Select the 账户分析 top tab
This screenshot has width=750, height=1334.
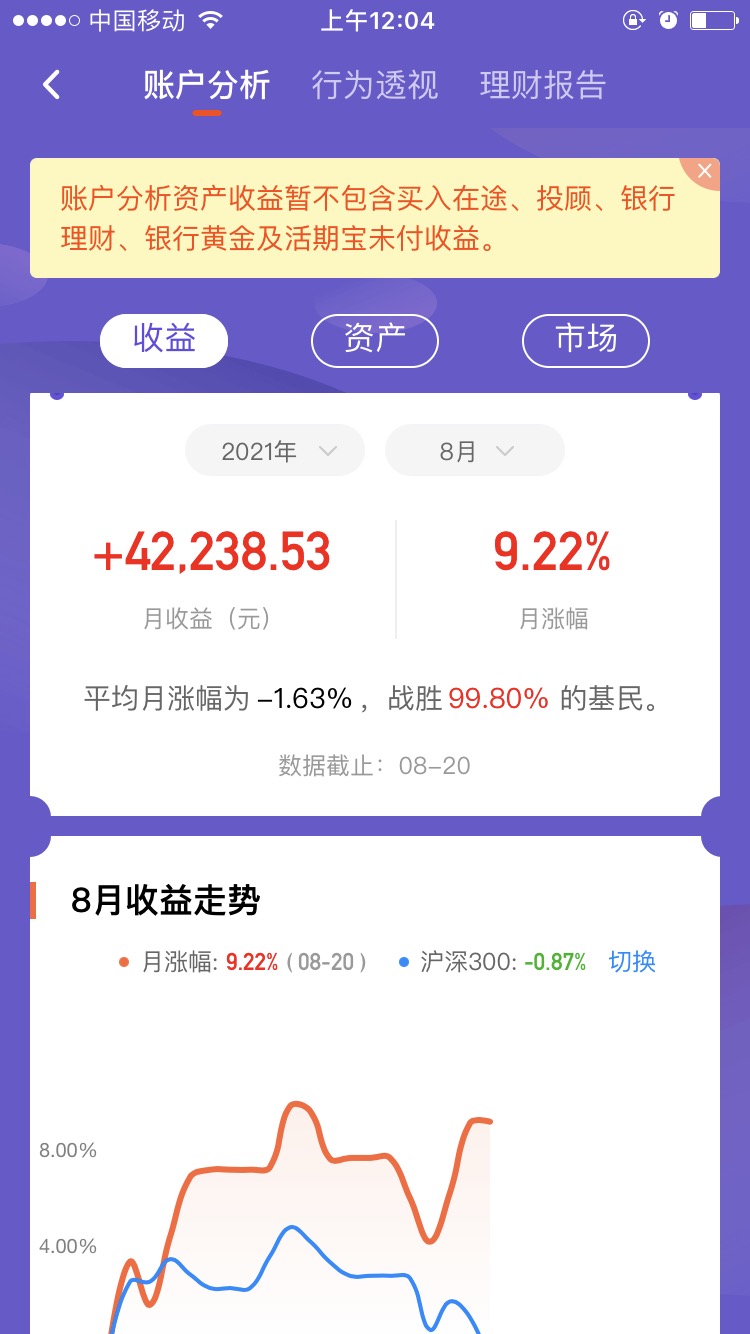pos(207,85)
